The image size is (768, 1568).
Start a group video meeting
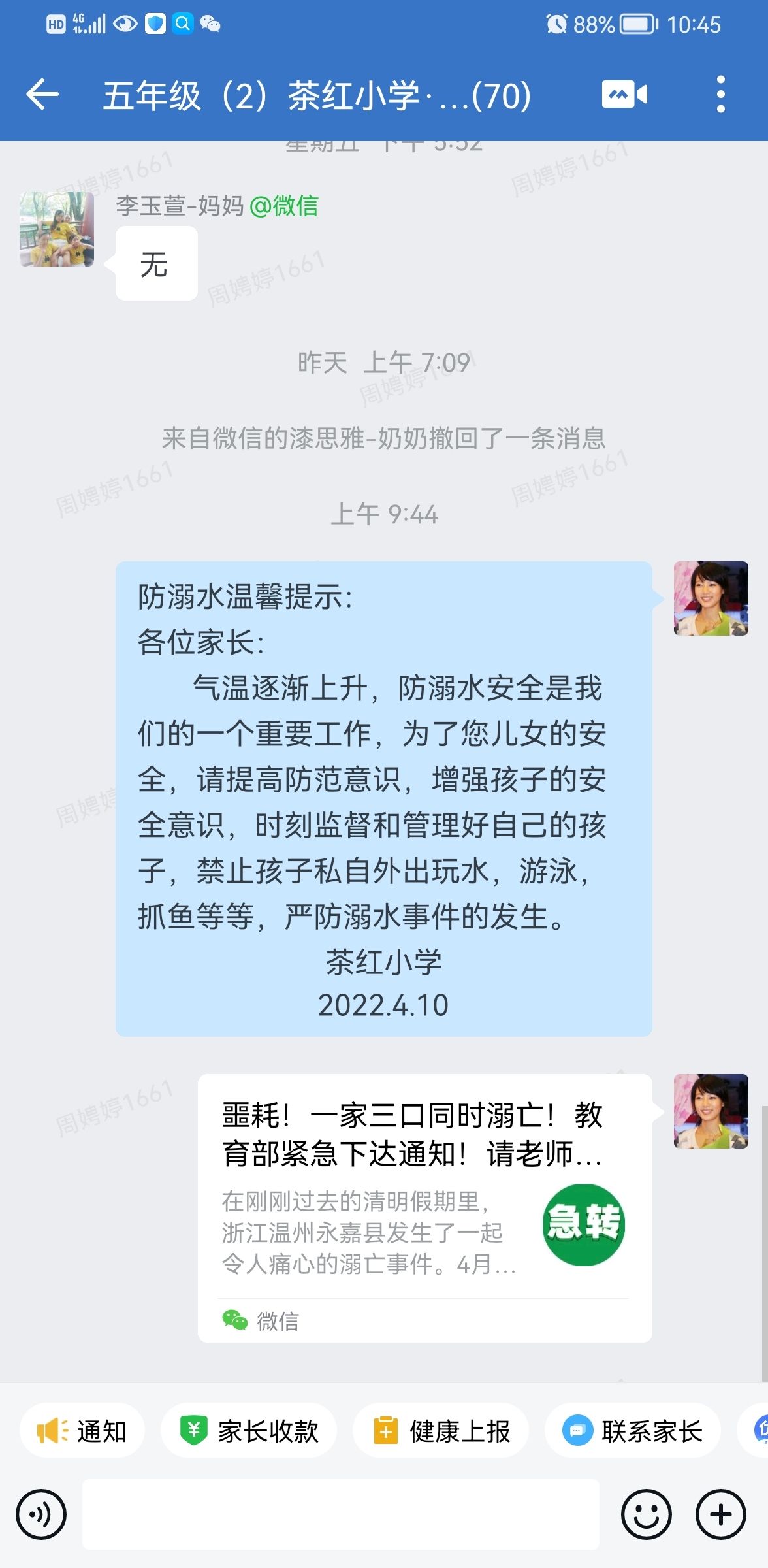point(624,95)
